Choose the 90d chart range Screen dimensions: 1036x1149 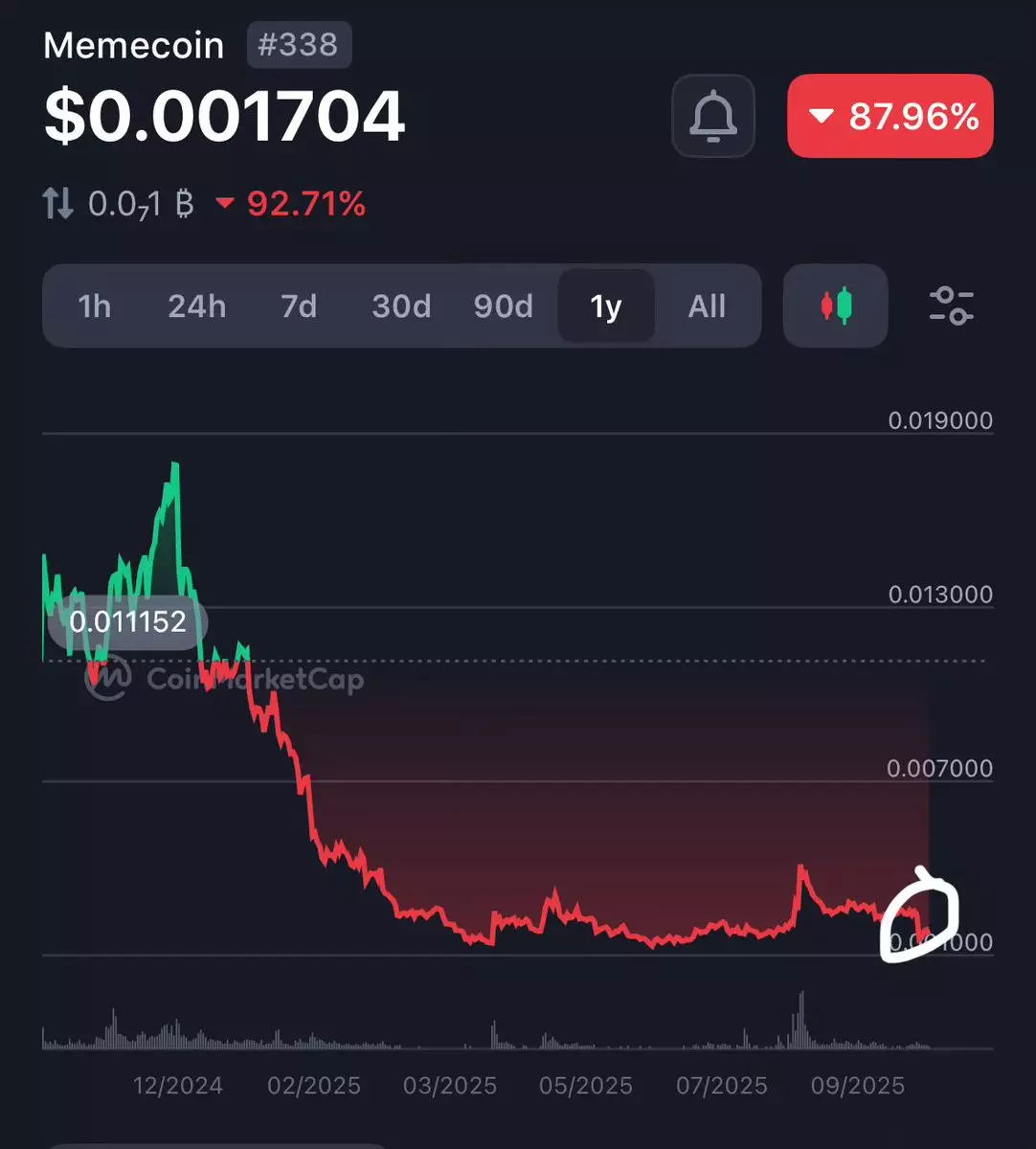click(x=504, y=306)
